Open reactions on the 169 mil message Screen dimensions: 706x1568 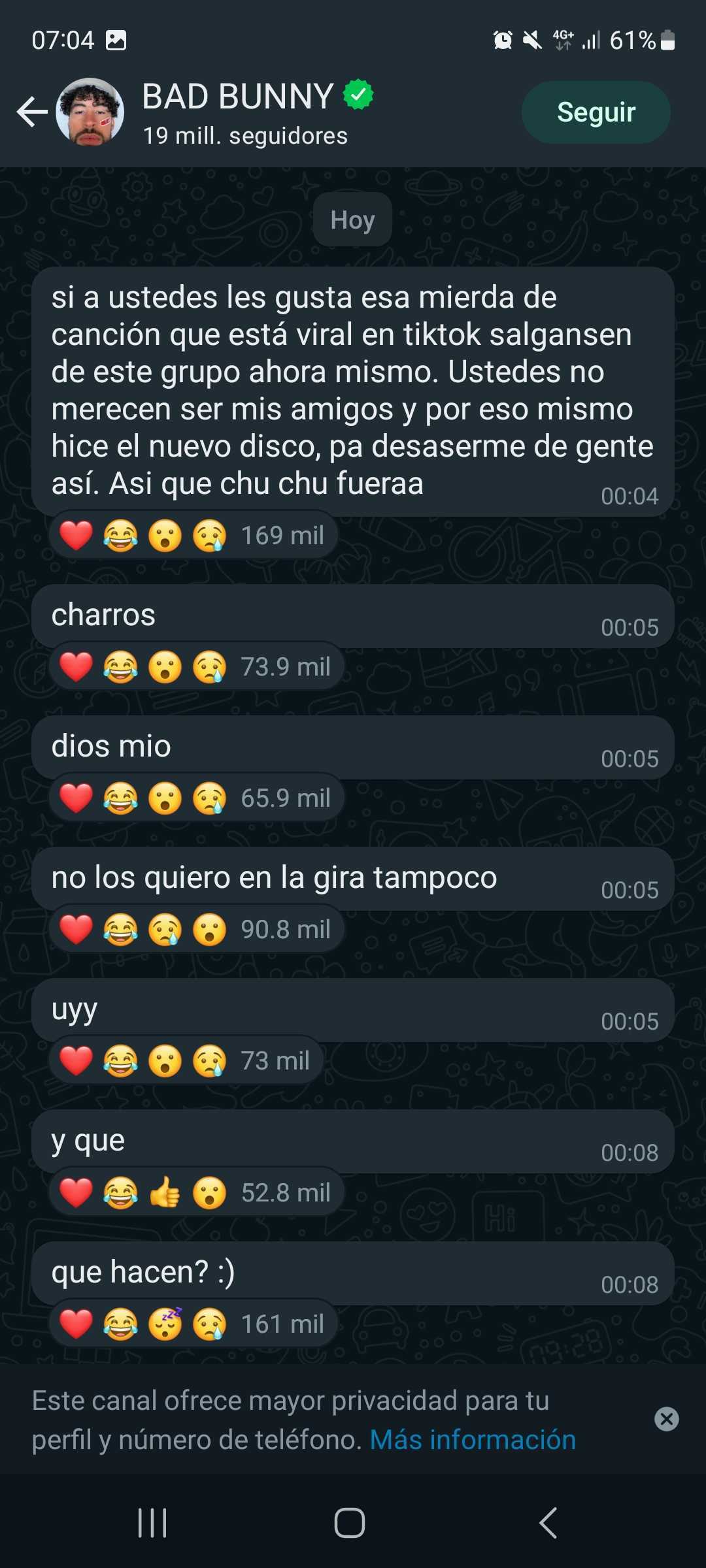pyautogui.click(x=193, y=536)
